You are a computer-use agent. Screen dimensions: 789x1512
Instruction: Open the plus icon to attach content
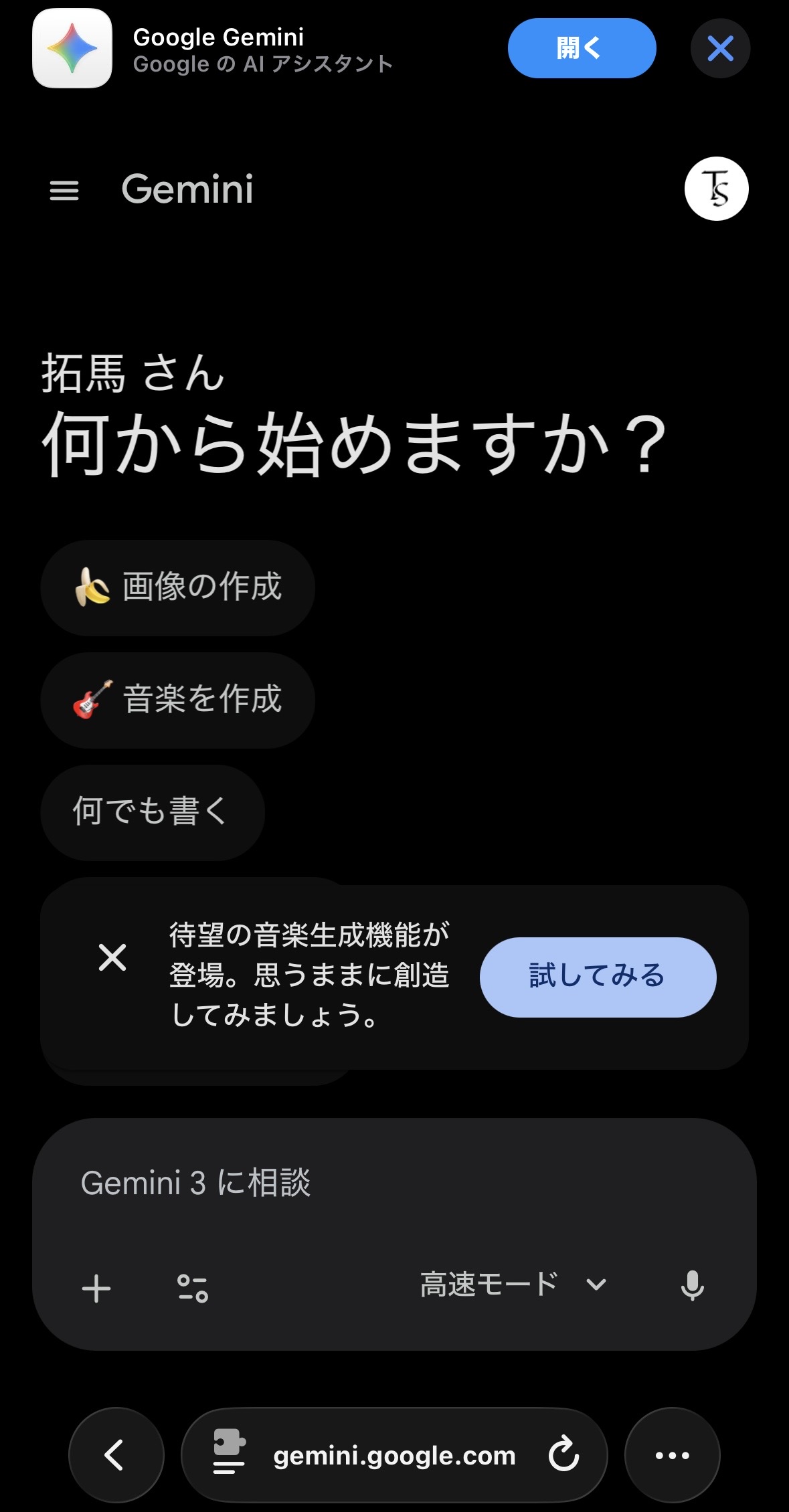[x=96, y=1288]
